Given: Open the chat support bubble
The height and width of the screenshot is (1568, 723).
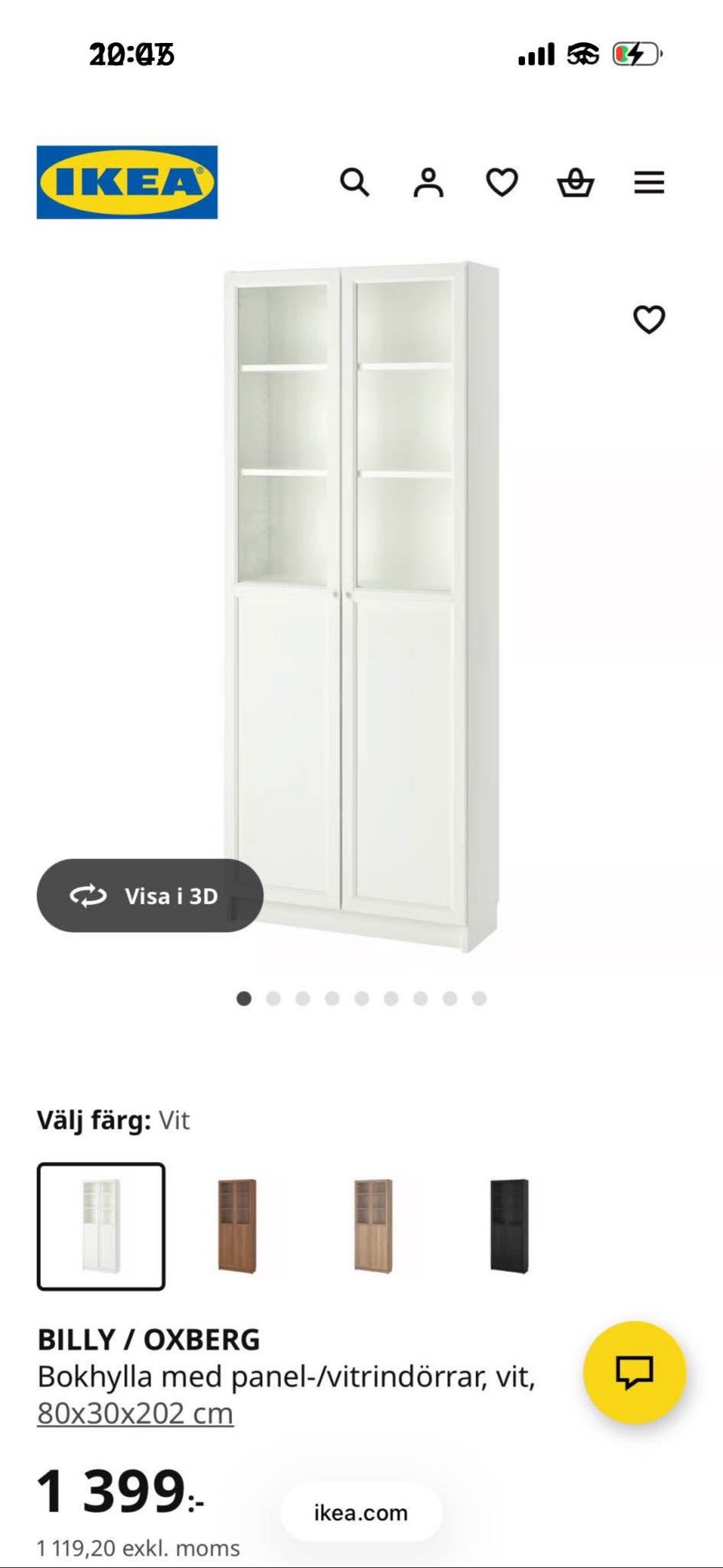Looking at the screenshot, I should [x=636, y=1373].
